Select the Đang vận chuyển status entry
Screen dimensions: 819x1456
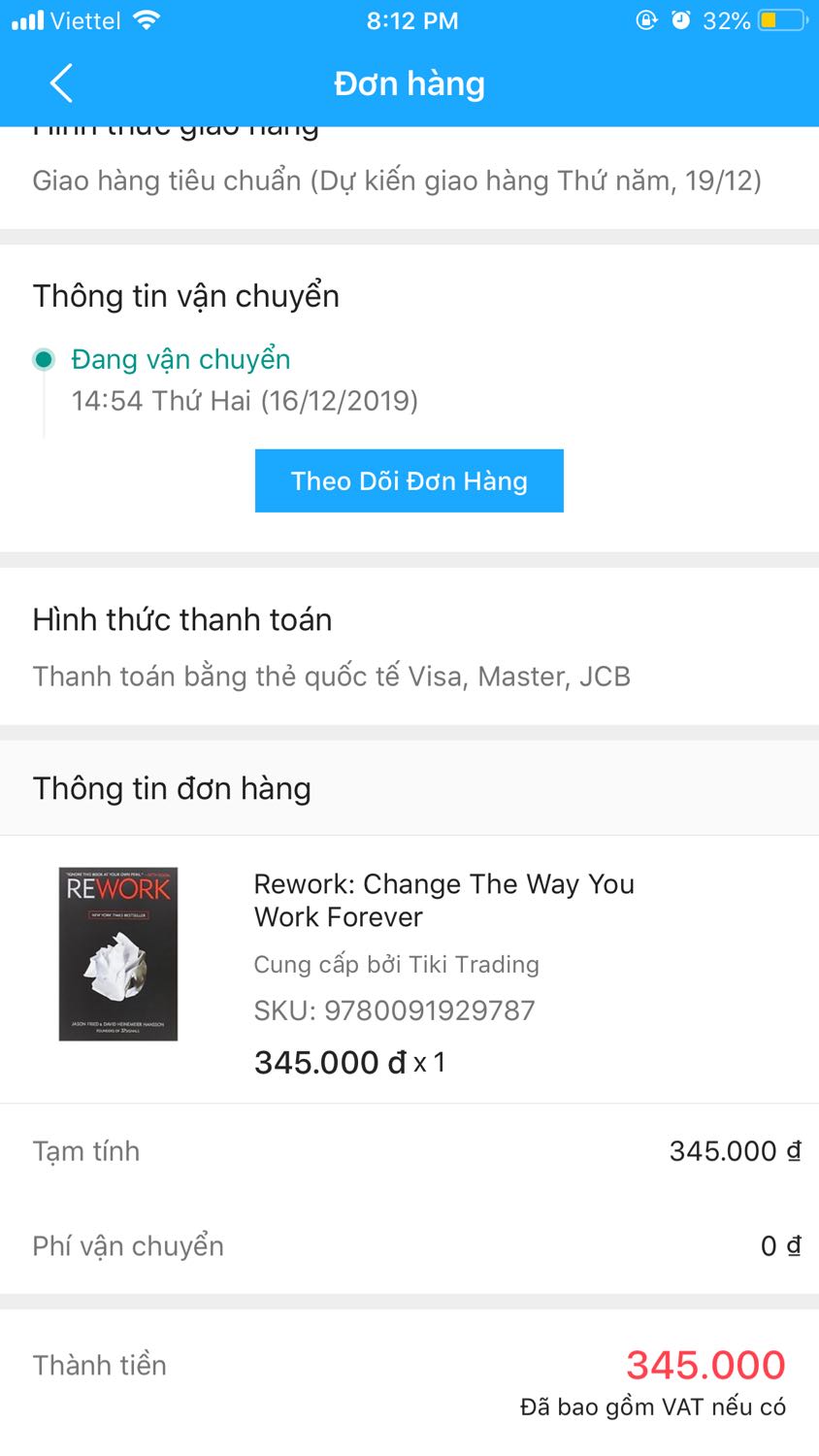click(180, 359)
